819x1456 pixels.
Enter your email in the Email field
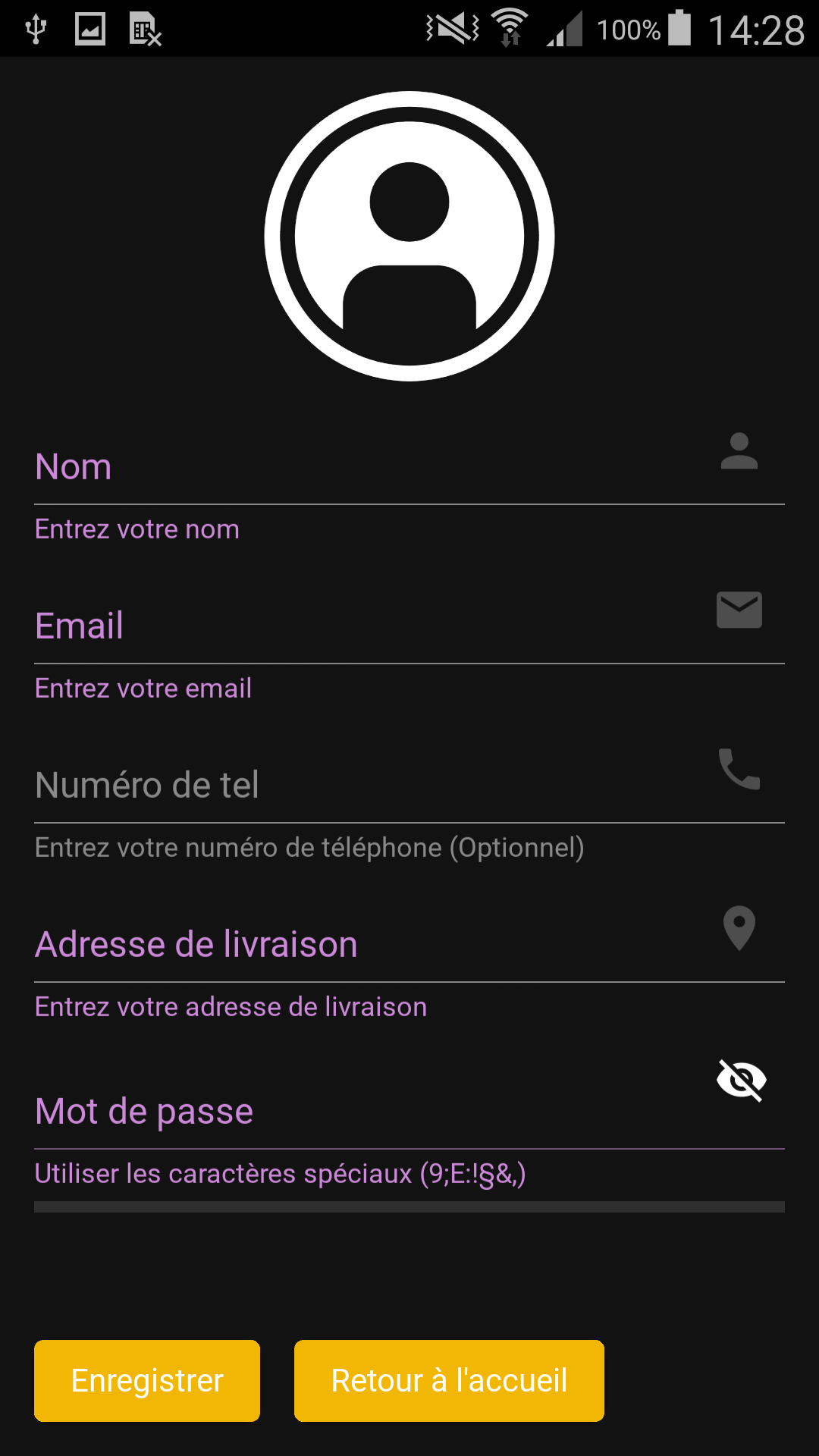(409, 626)
